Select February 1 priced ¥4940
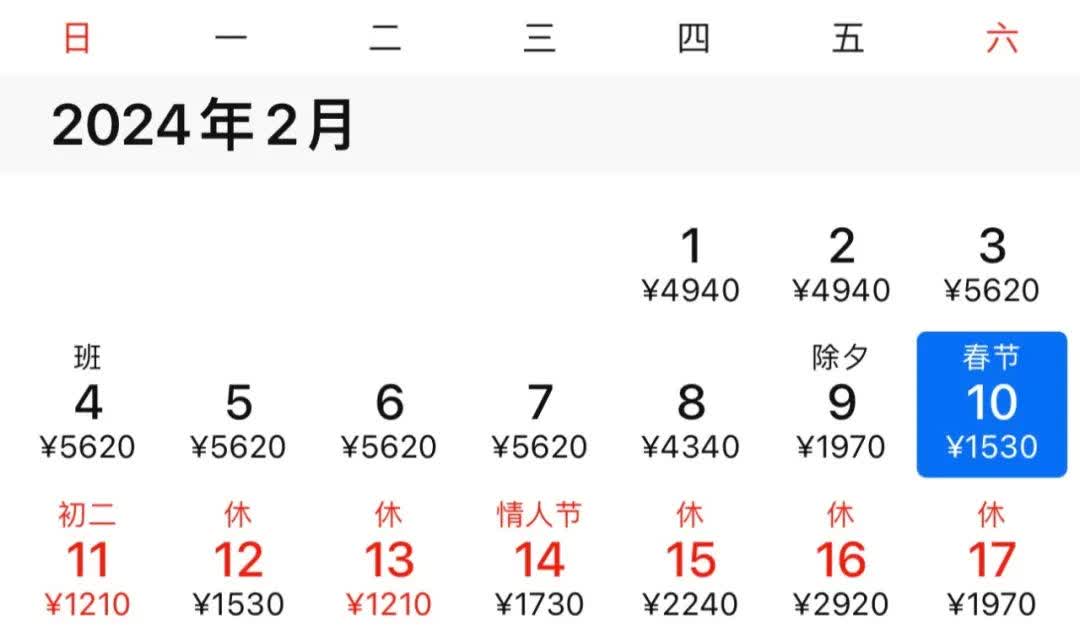 click(x=691, y=263)
